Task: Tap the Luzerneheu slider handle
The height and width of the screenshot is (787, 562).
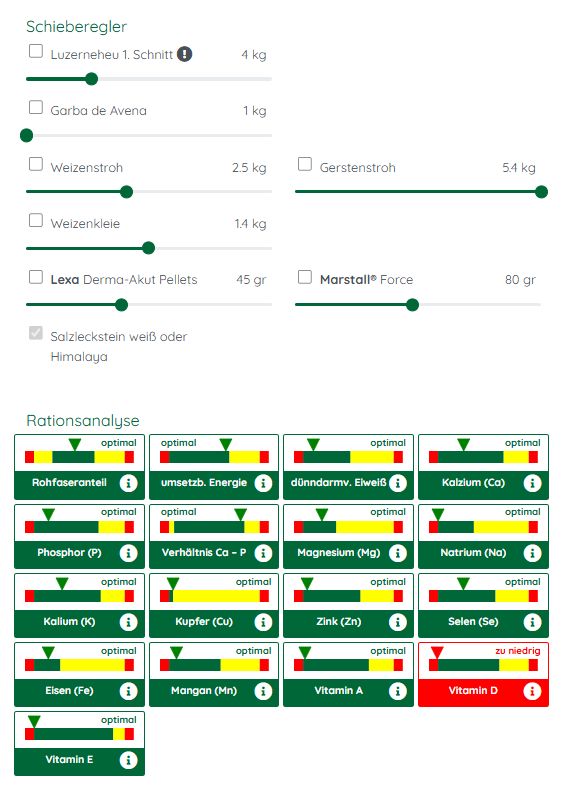Action: tap(91, 79)
